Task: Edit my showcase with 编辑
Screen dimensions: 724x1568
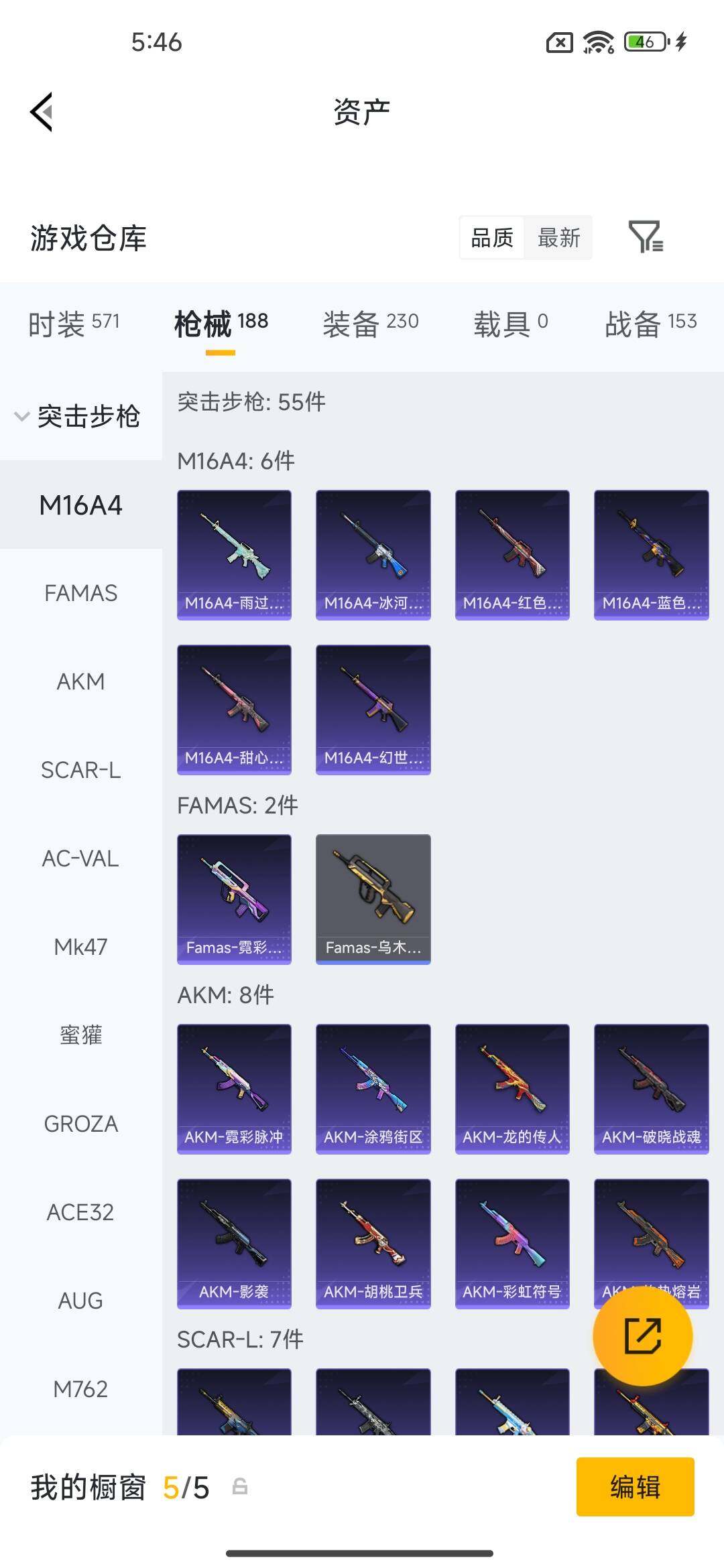Action: pyautogui.click(x=635, y=1486)
